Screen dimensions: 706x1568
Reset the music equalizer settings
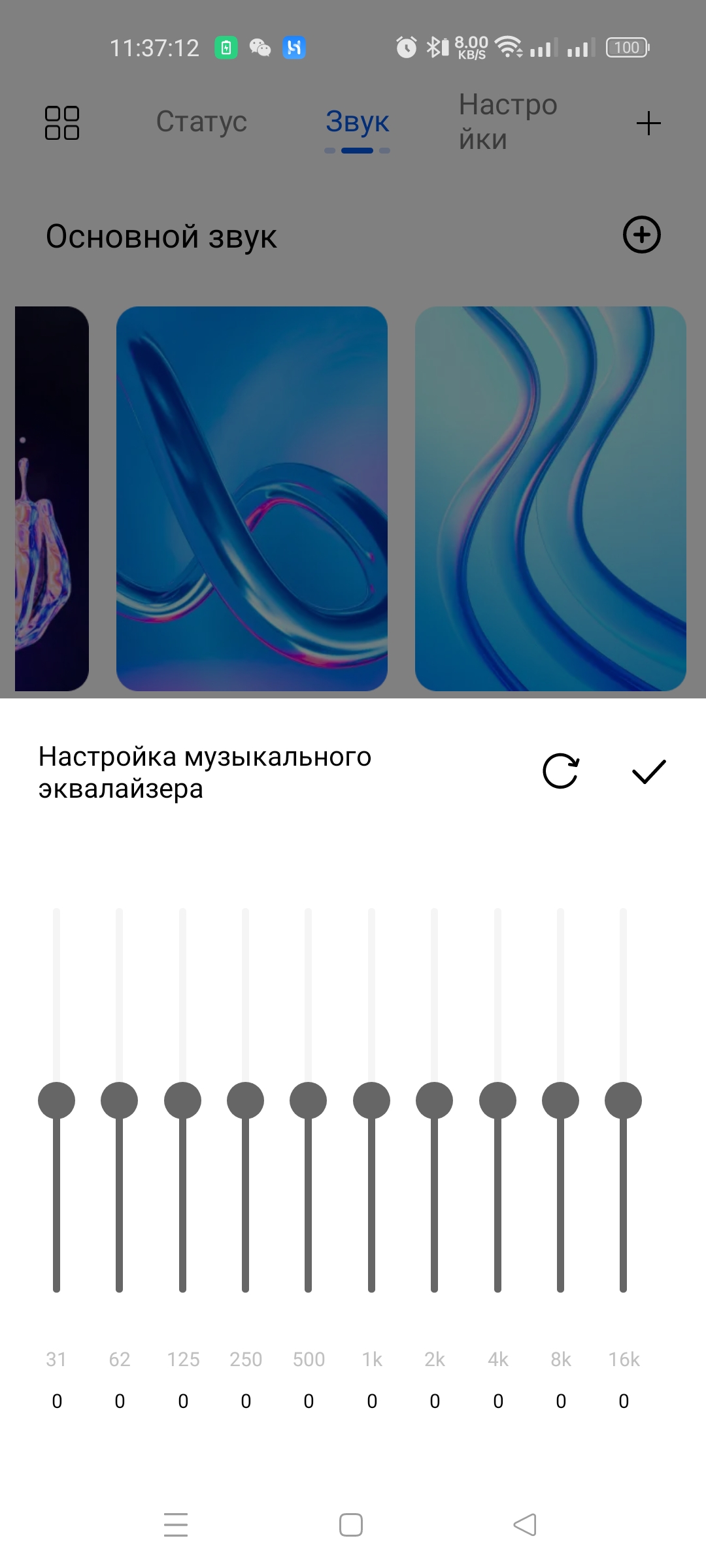(560, 772)
